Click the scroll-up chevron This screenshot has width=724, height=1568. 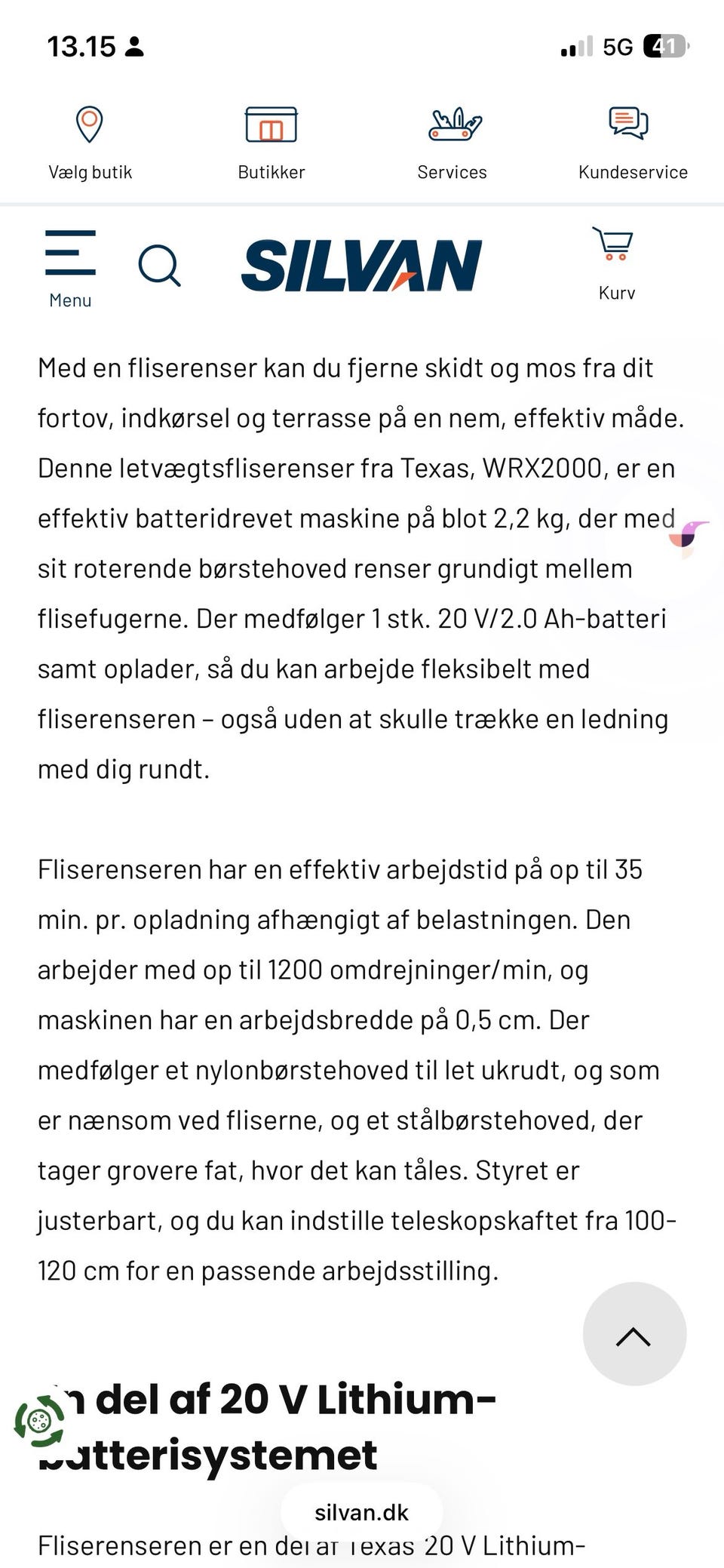point(633,1334)
